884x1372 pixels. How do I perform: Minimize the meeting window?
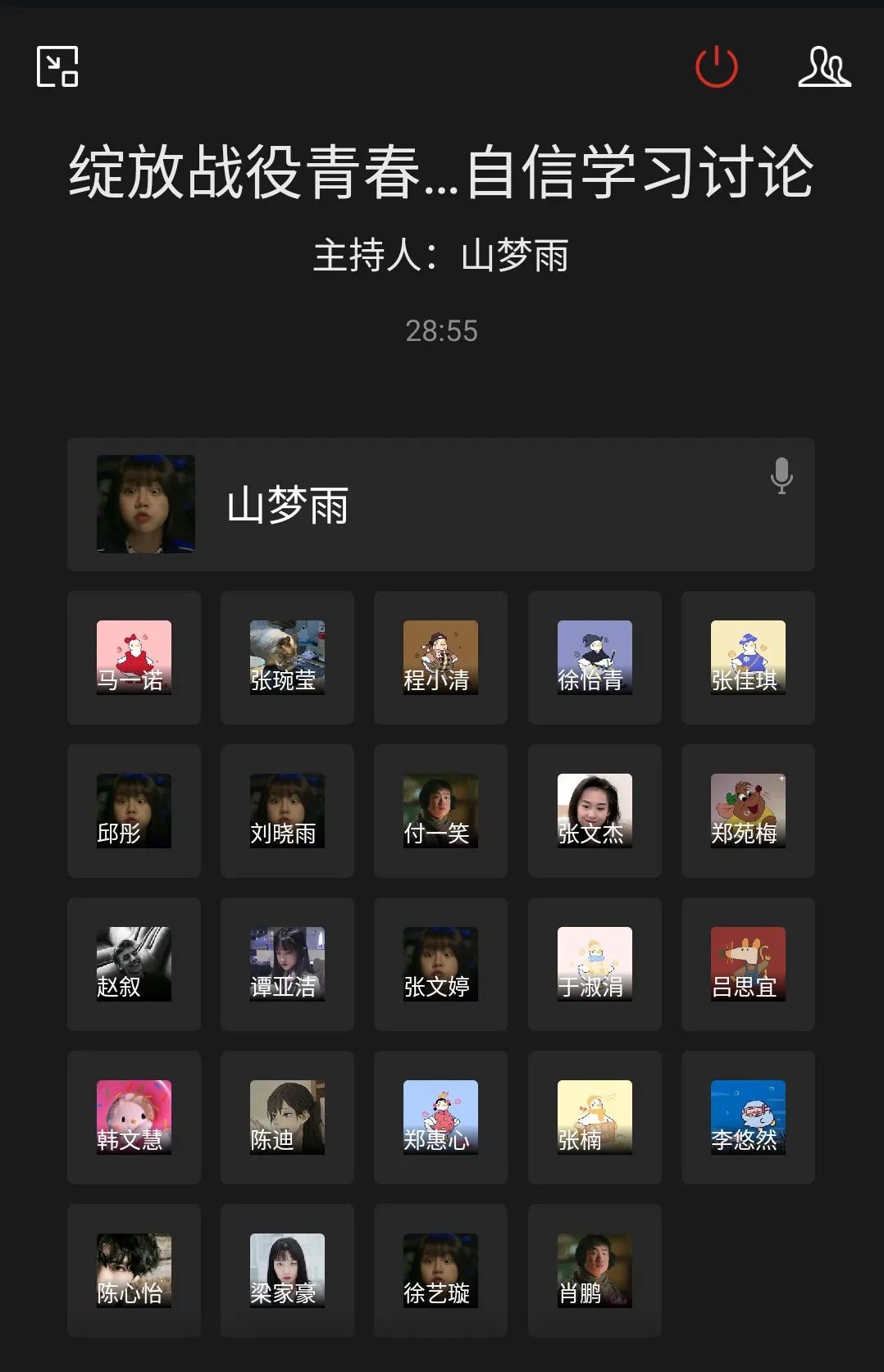pos(57,66)
